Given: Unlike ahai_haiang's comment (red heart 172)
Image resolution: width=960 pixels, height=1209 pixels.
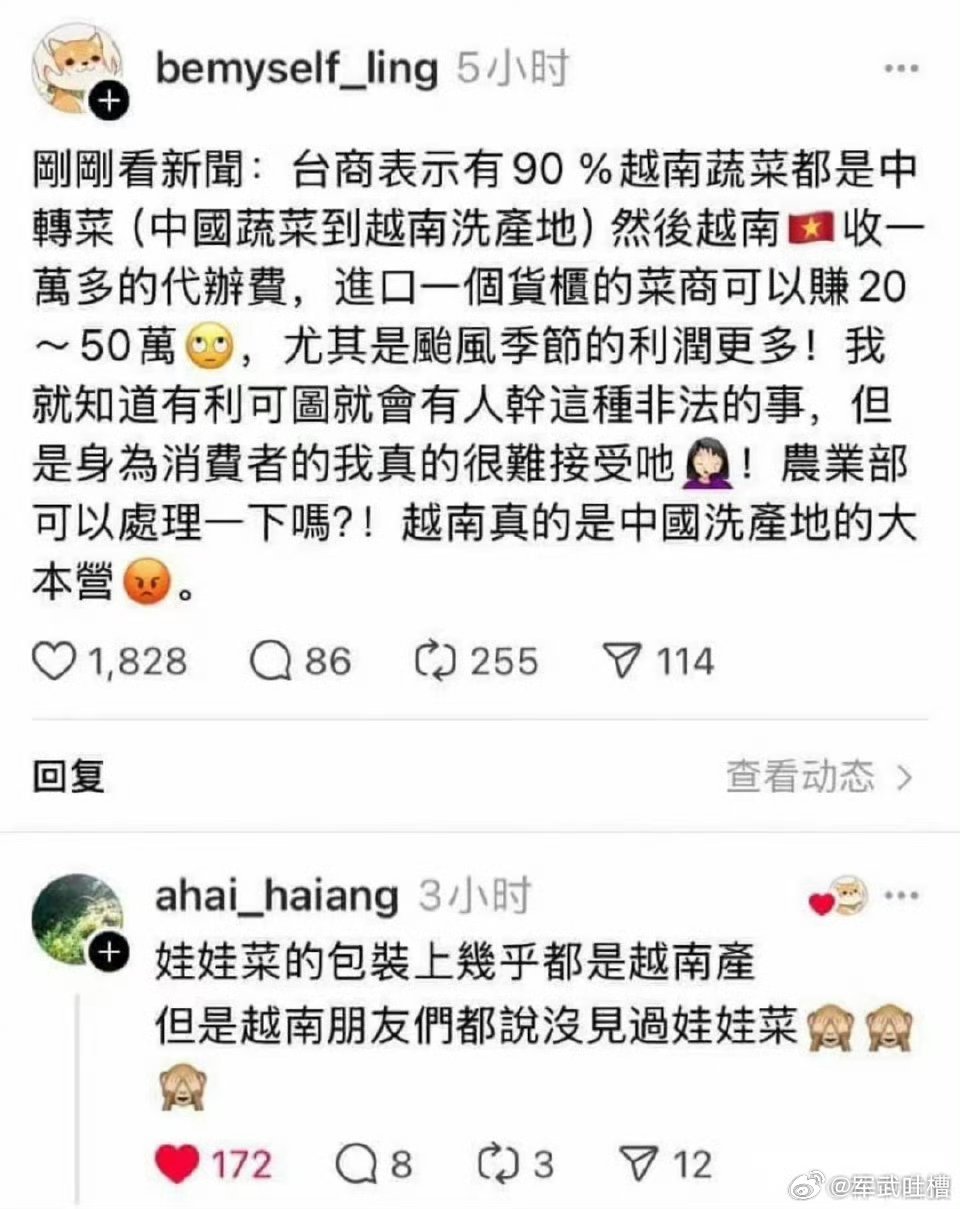Looking at the screenshot, I should (175, 1164).
